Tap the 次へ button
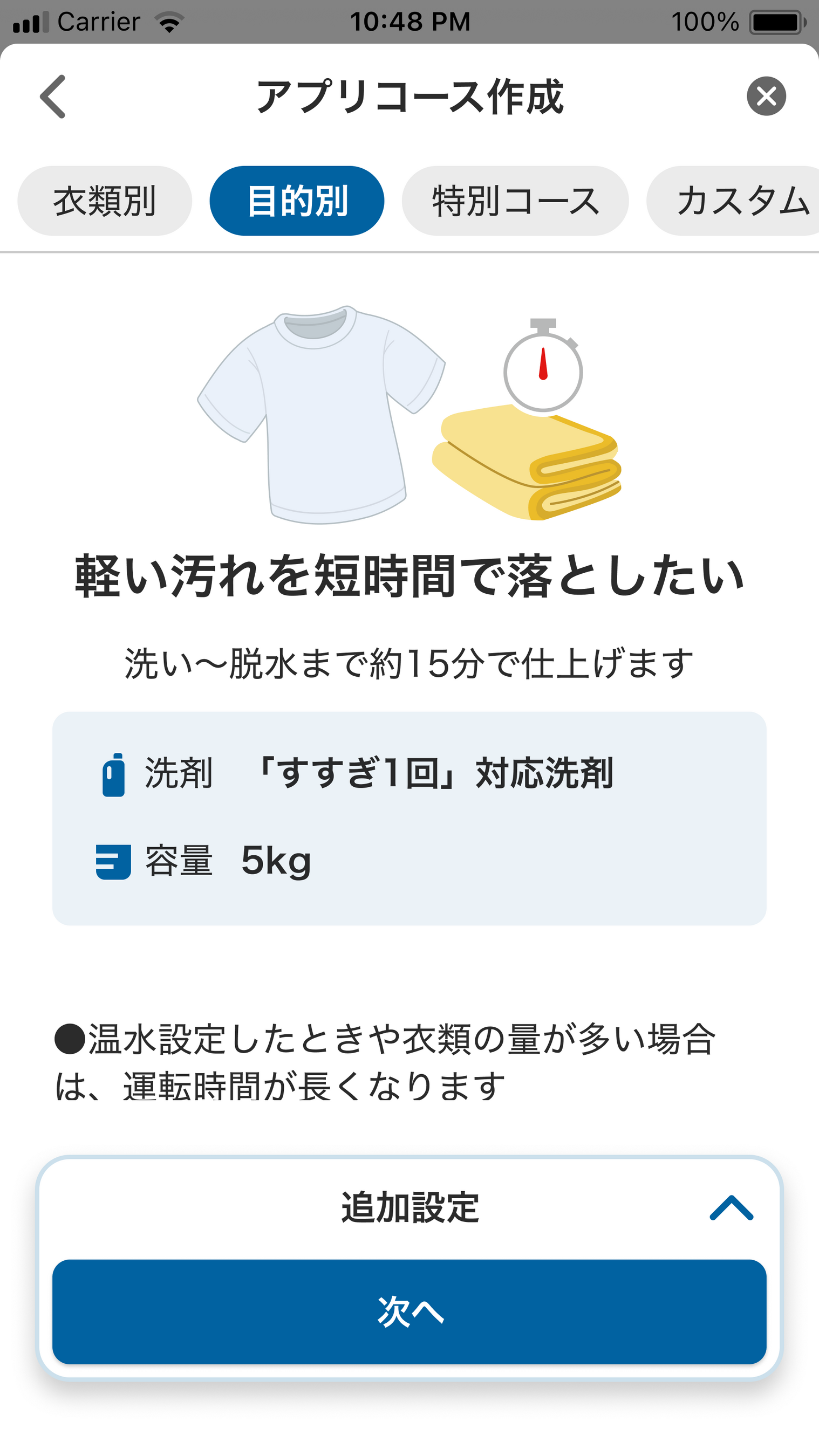 click(409, 1312)
